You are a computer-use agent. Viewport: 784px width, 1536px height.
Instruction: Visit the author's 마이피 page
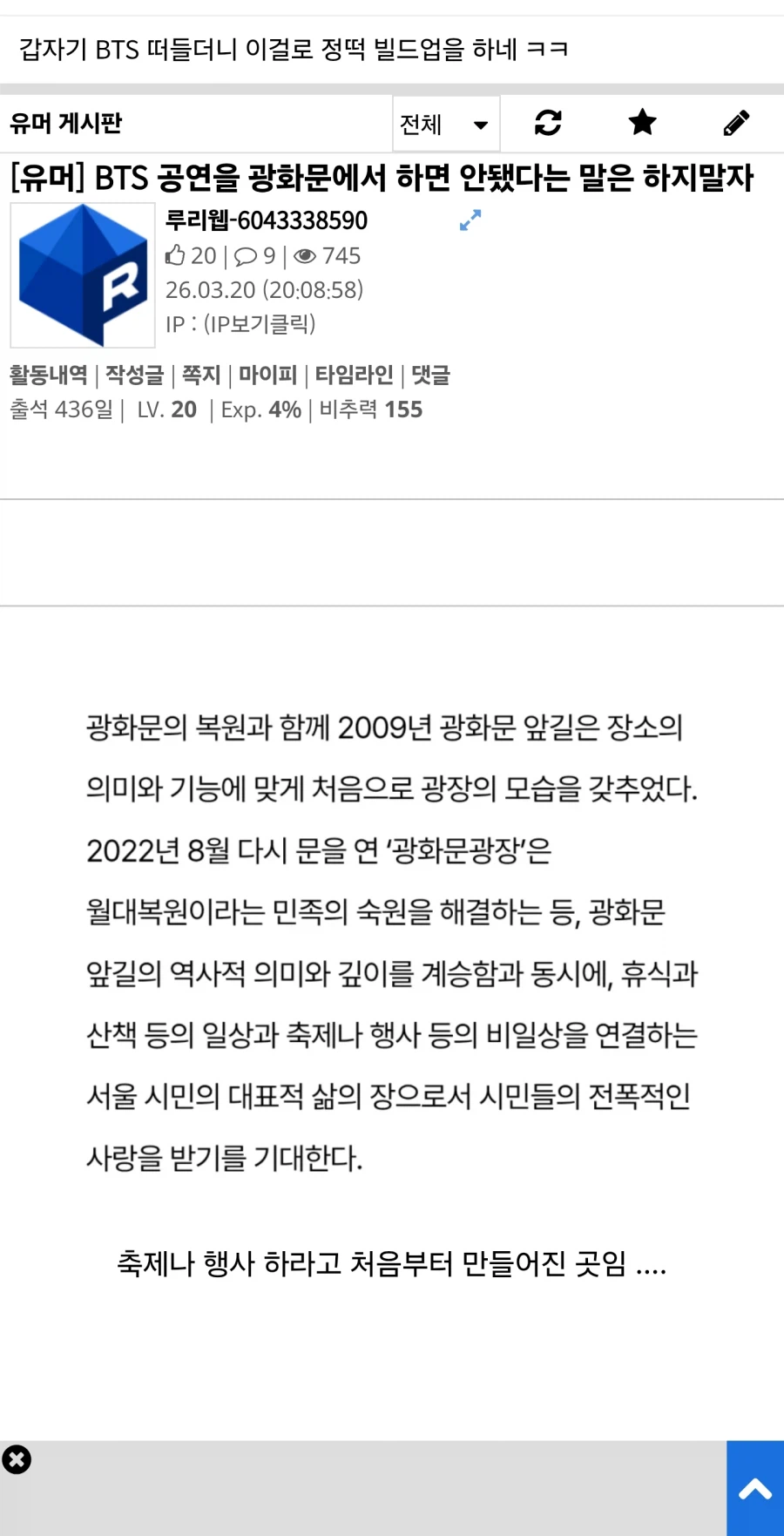[266, 375]
